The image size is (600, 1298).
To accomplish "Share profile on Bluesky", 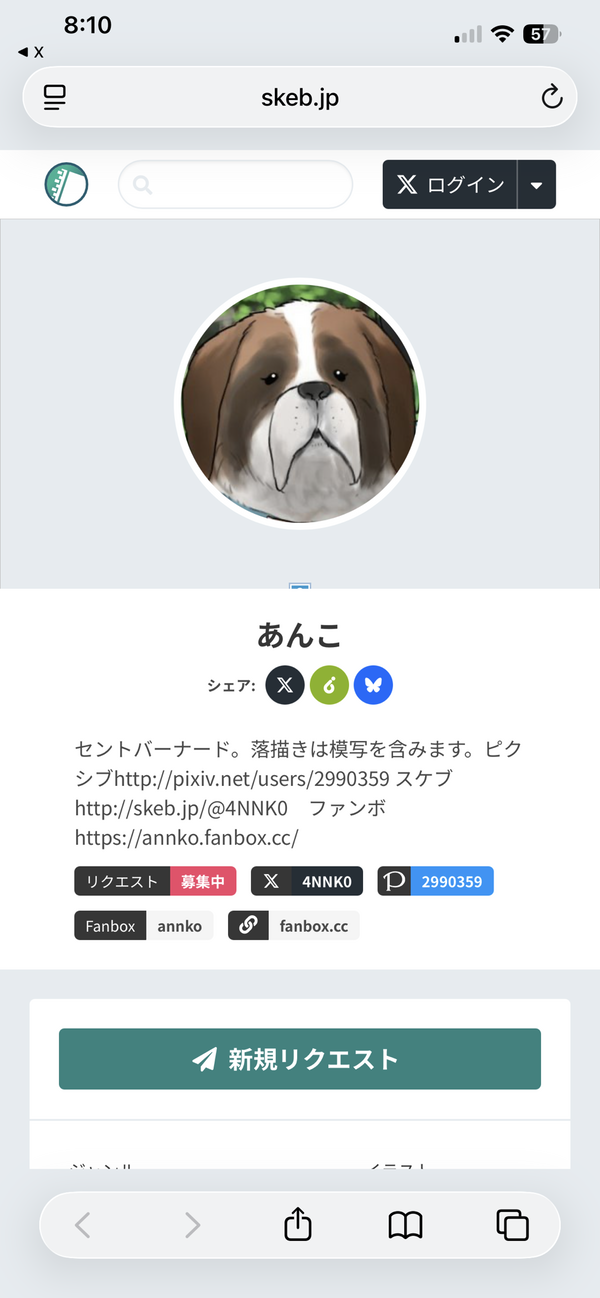I will [x=373, y=686].
